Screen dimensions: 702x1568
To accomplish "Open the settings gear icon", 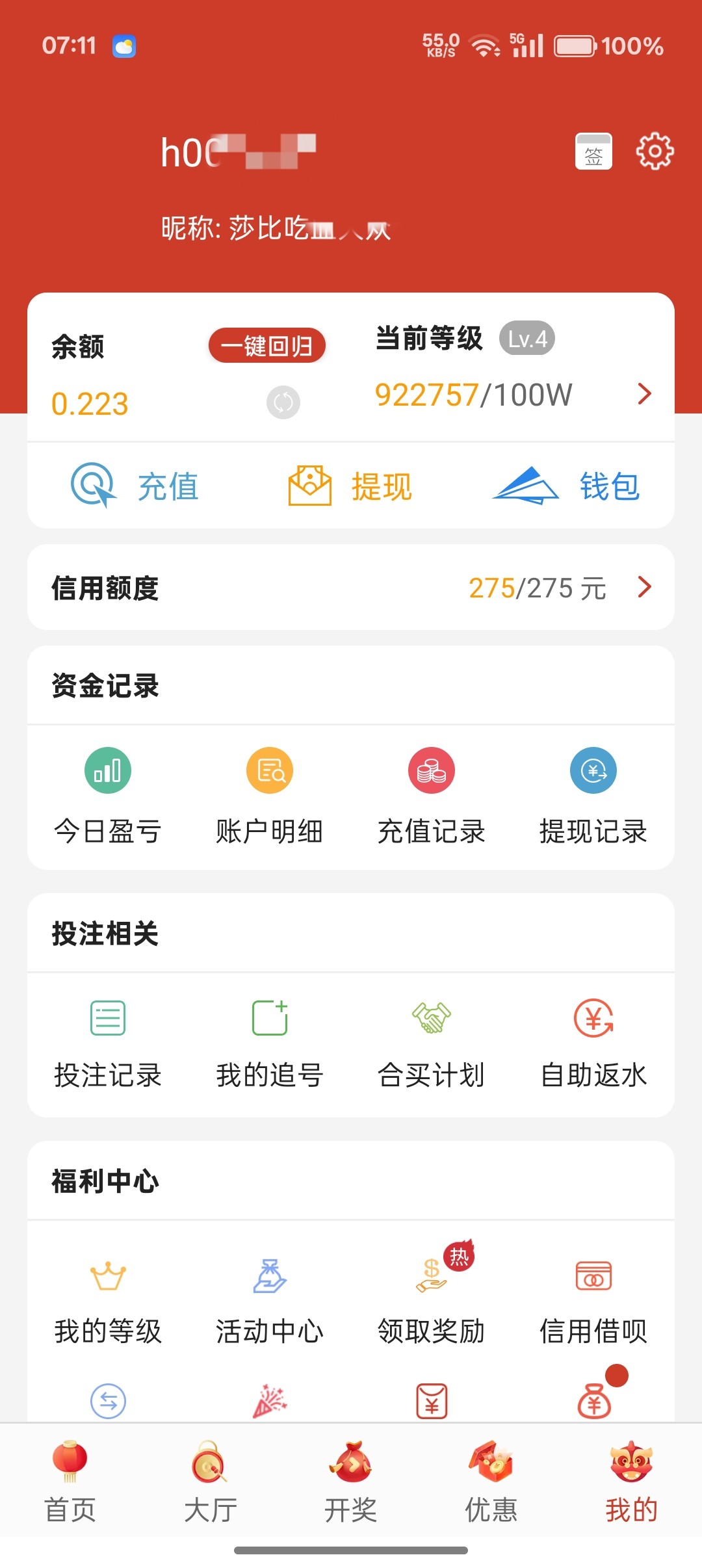I will coord(655,151).
